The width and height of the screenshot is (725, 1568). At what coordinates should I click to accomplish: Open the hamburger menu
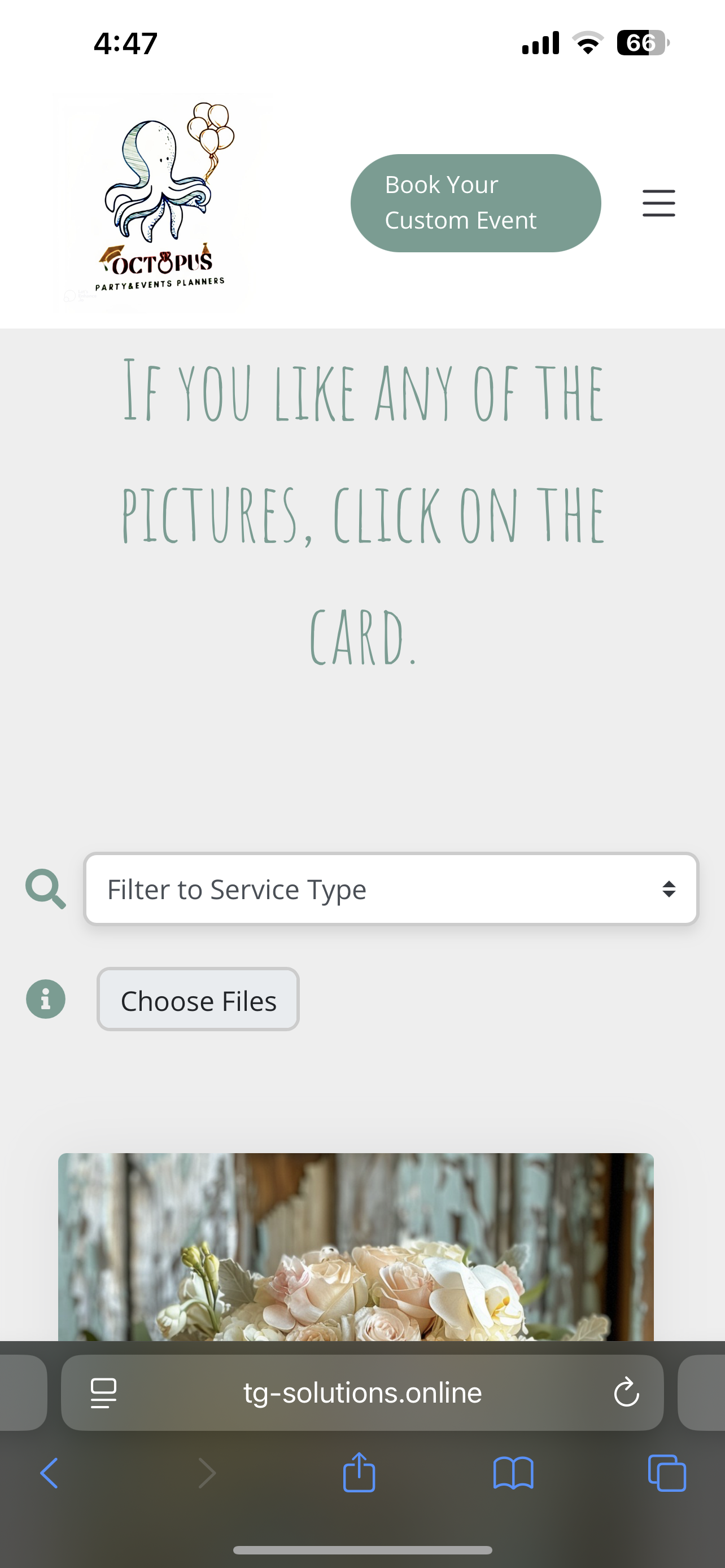[x=658, y=203]
